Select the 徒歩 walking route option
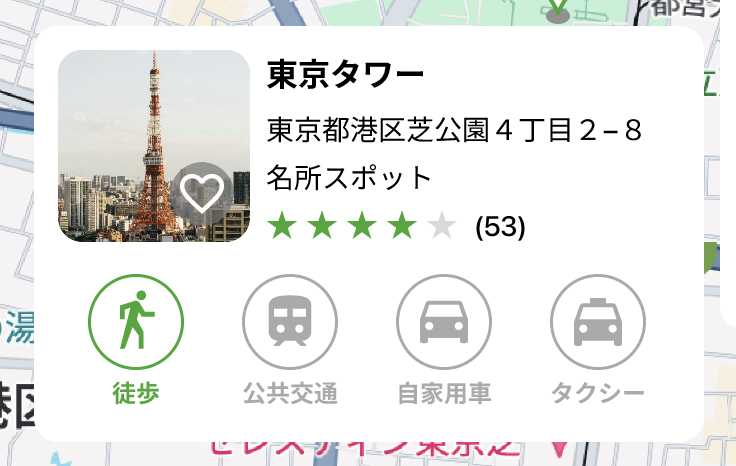This screenshot has width=736, height=466. point(136,323)
